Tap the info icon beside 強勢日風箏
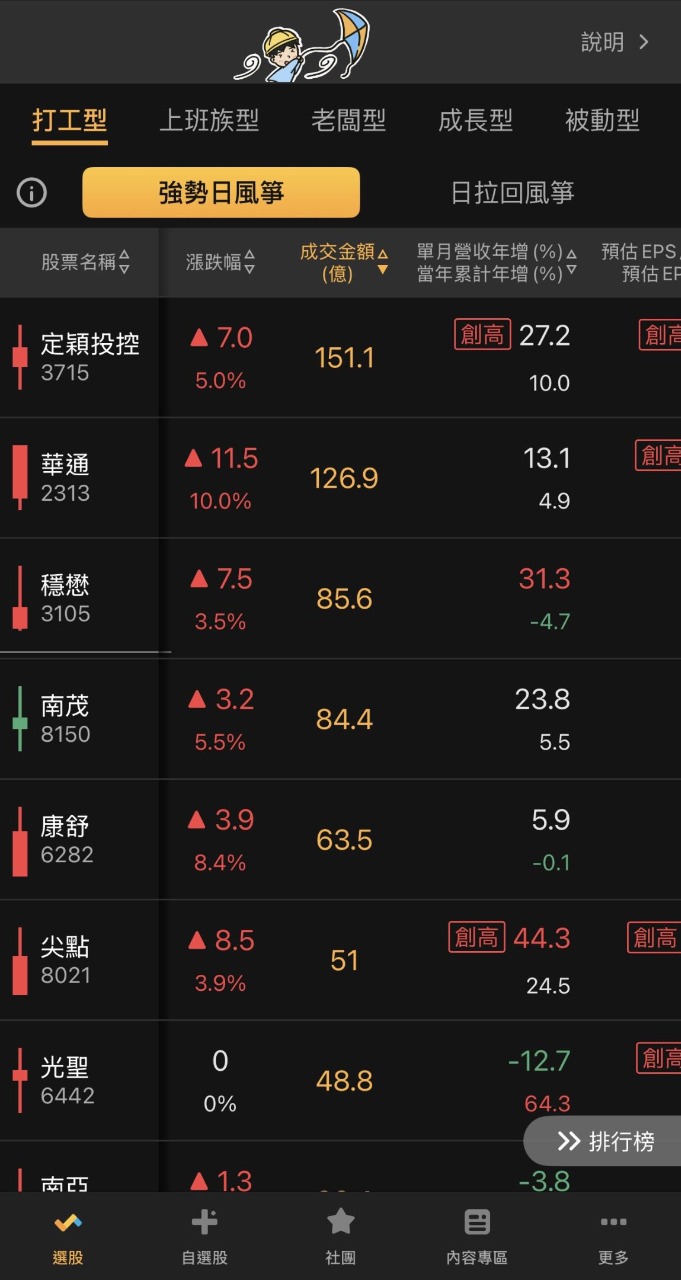Viewport: 681px width, 1280px height. click(x=32, y=192)
